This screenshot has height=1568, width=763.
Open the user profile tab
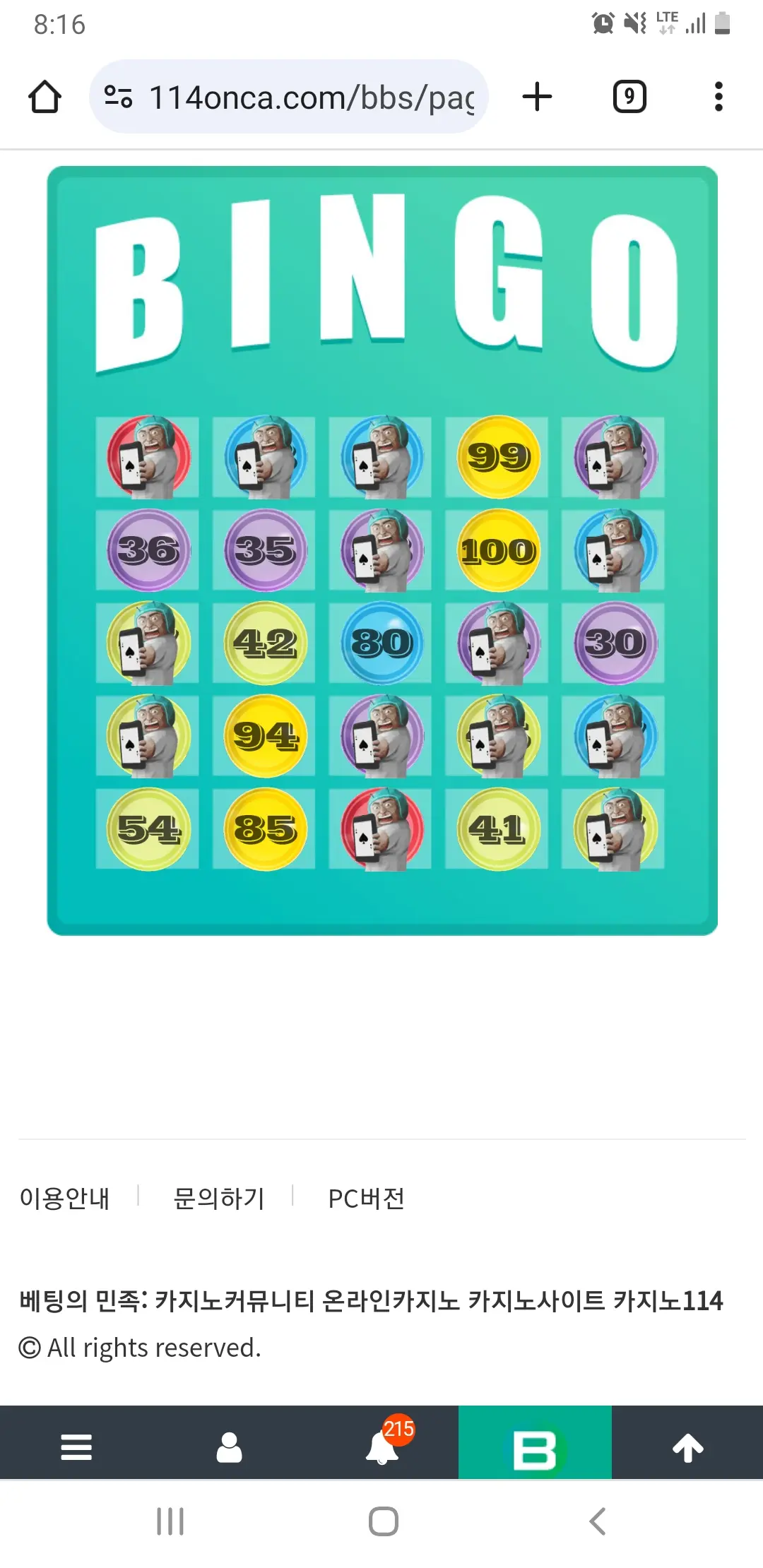[x=229, y=1447]
